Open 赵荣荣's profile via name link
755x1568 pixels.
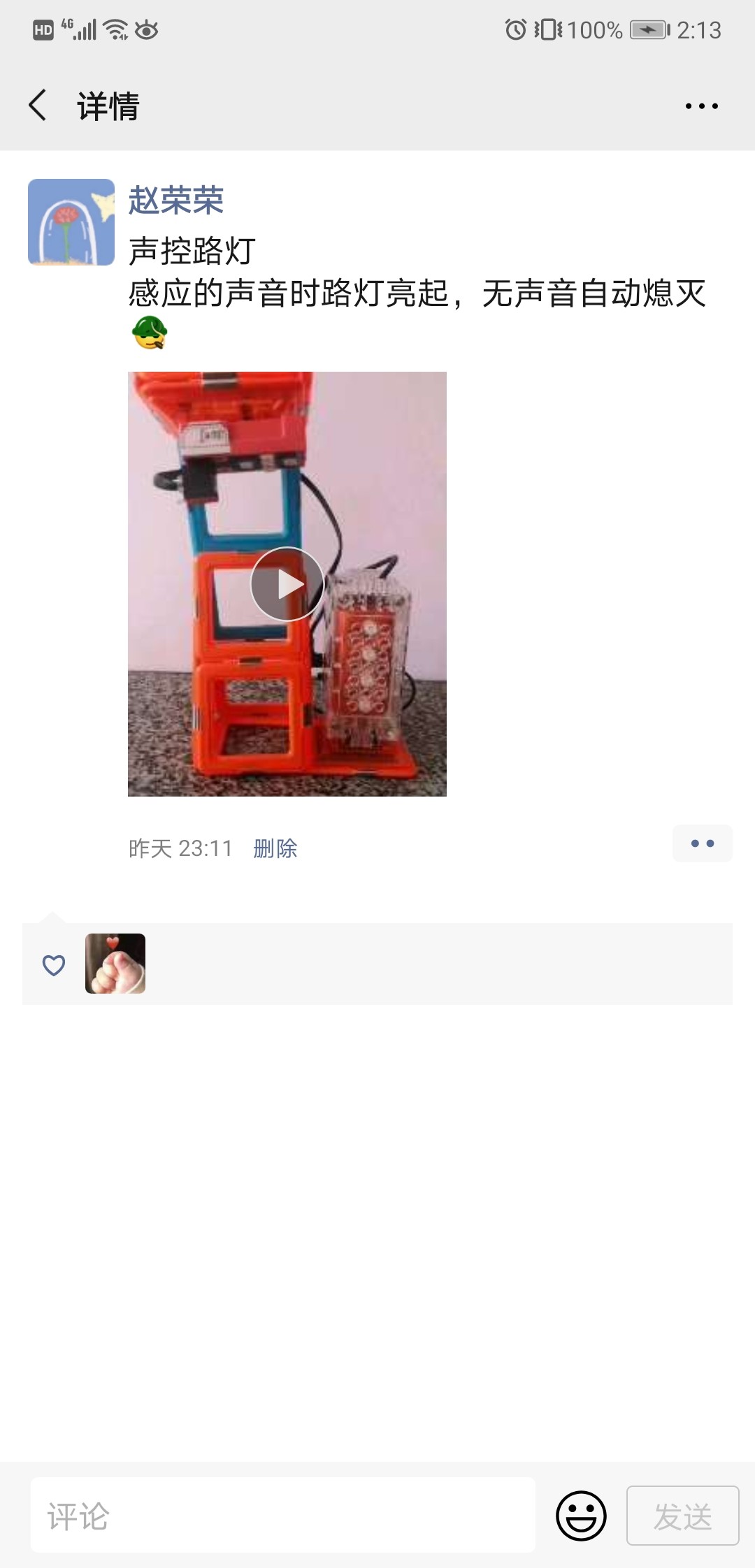point(176,201)
